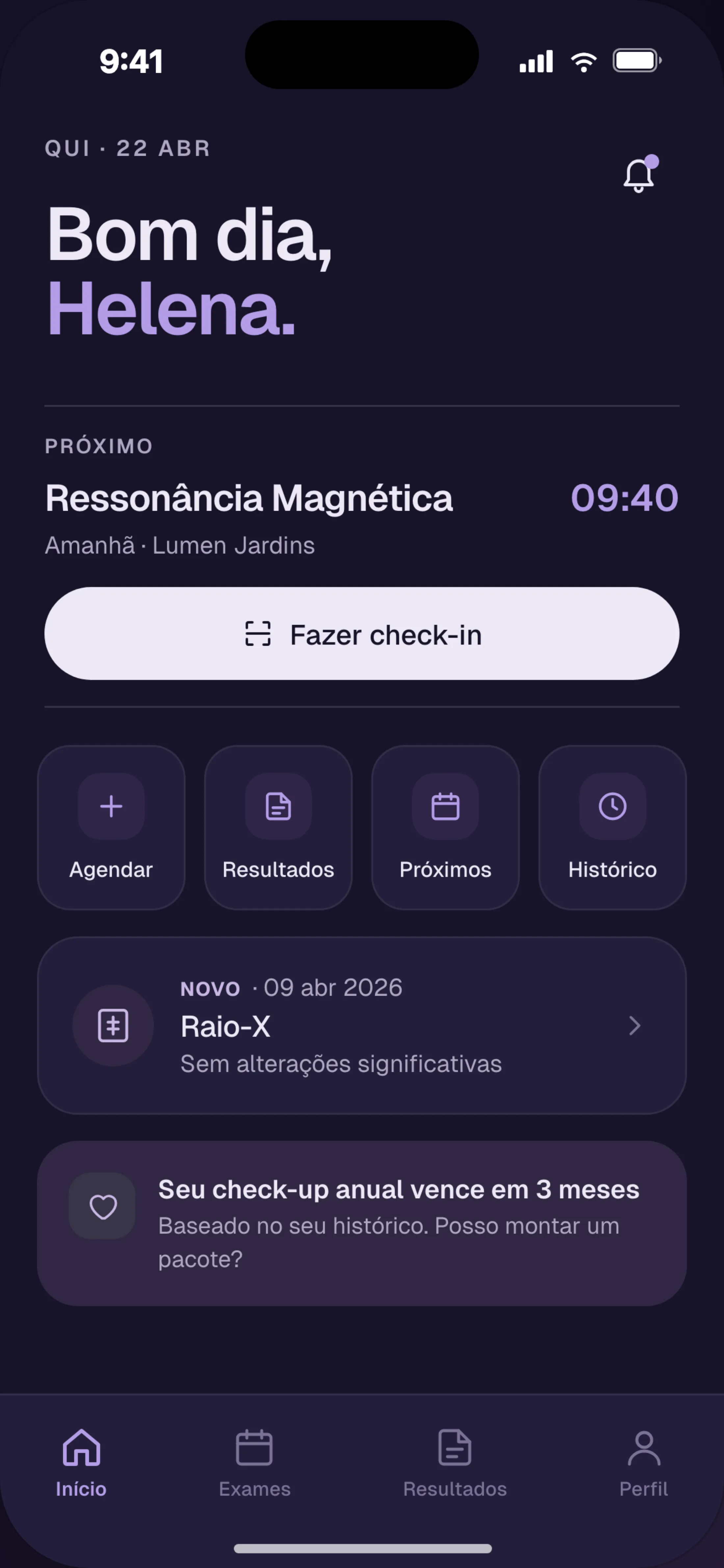This screenshot has height=1568, width=724.
Task: Open the Histórico shortcut
Action: pos(612,827)
